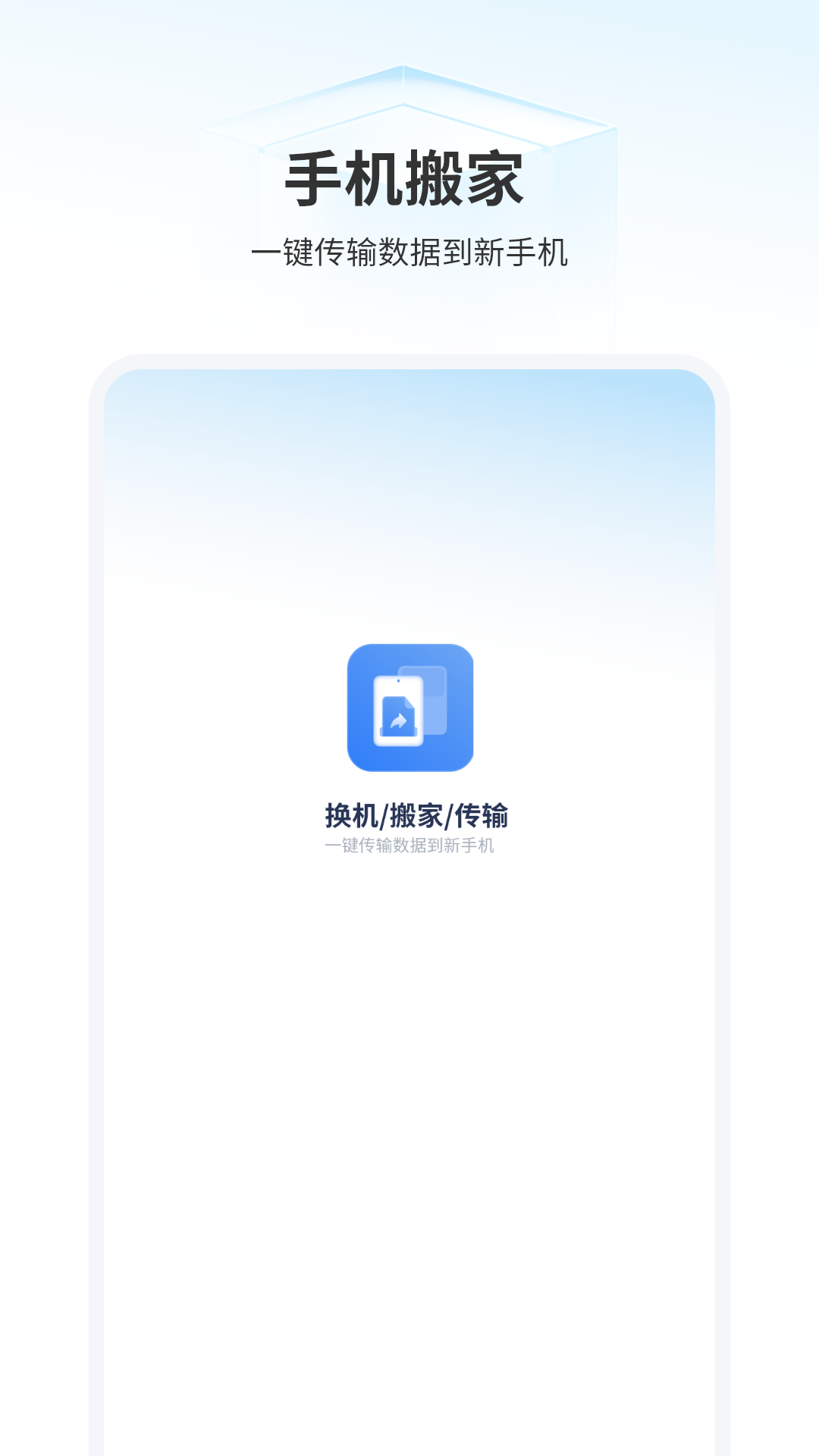Click the gray caption below the app icon

click(x=409, y=845)
